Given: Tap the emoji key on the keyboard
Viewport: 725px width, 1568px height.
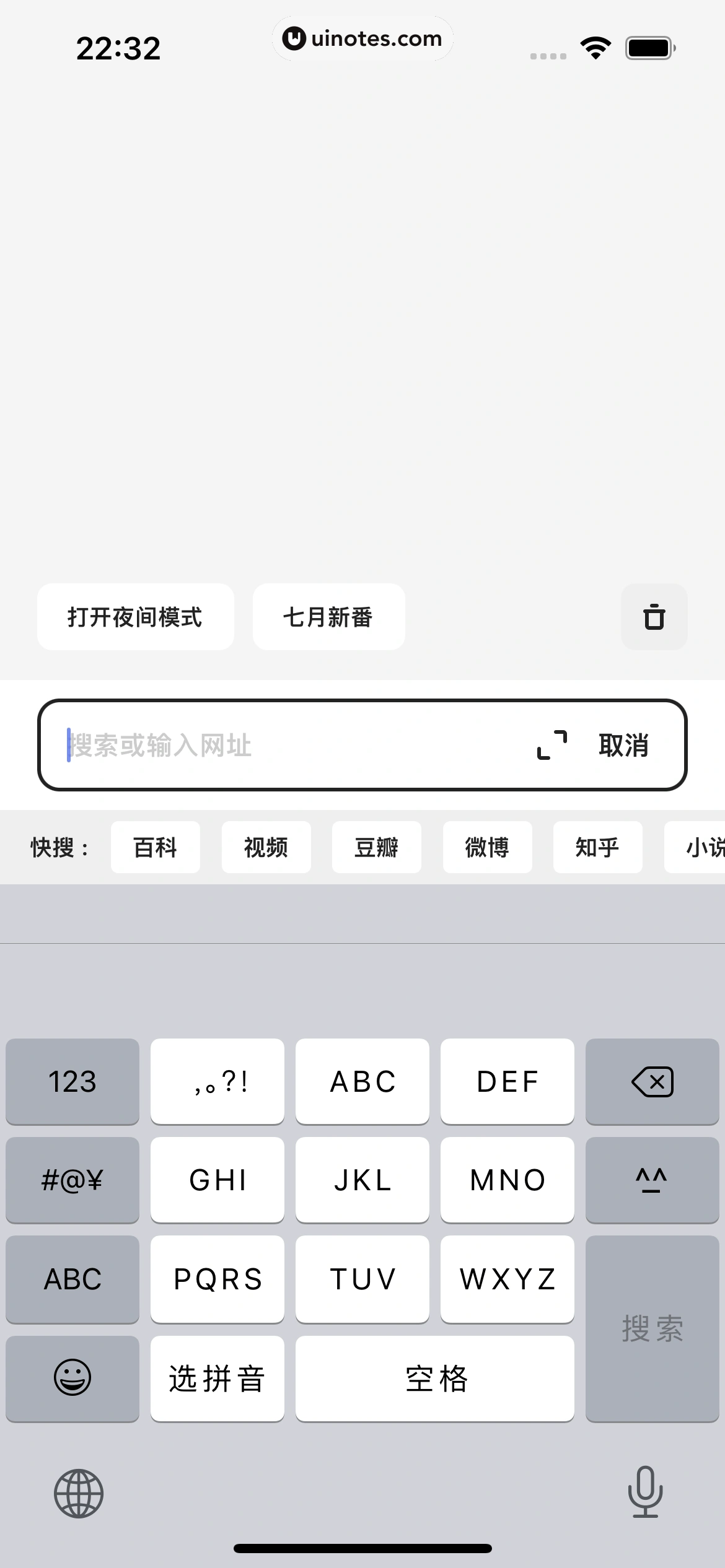Looking at the screenshot, I should 72,1378.
